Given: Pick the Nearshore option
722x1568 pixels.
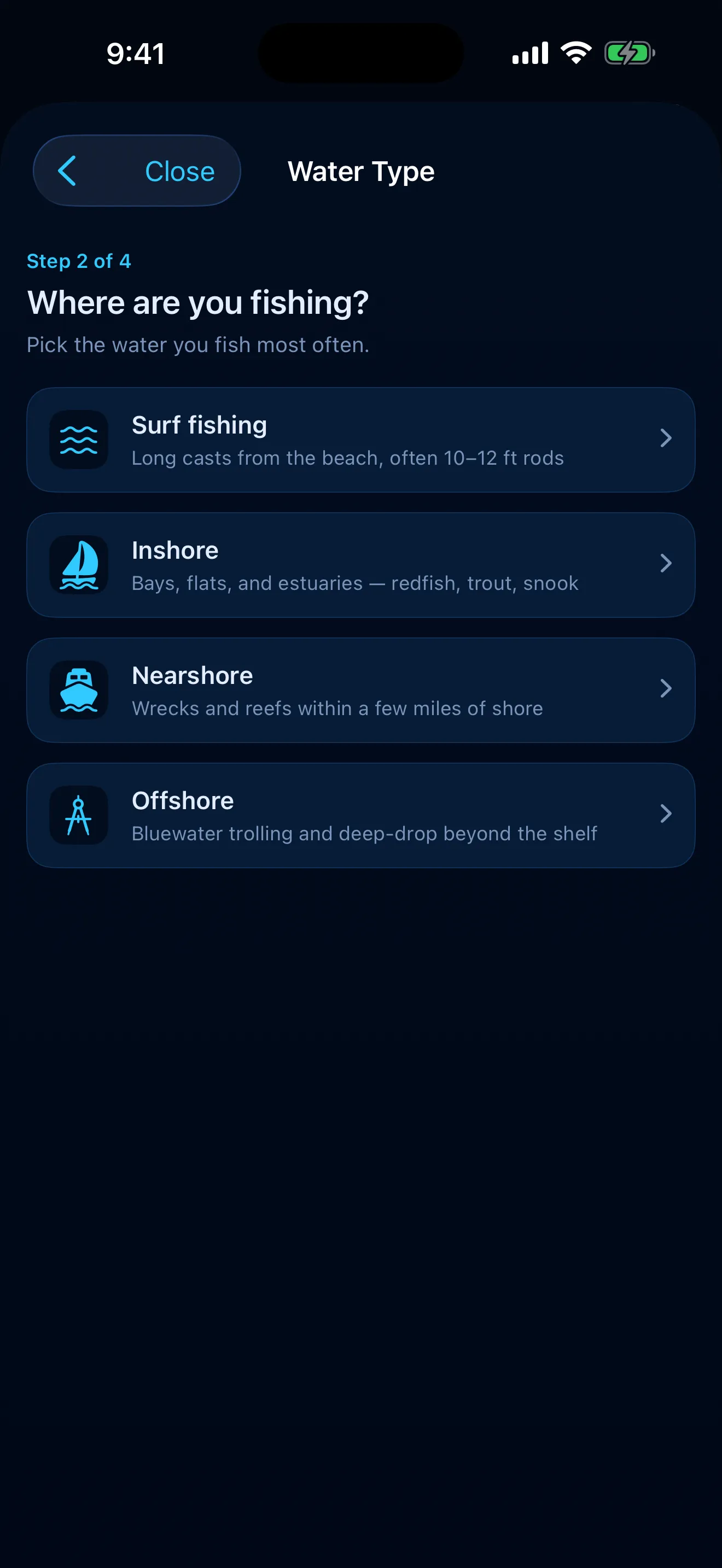Looking at the screenshot, I should click(361, 691).
